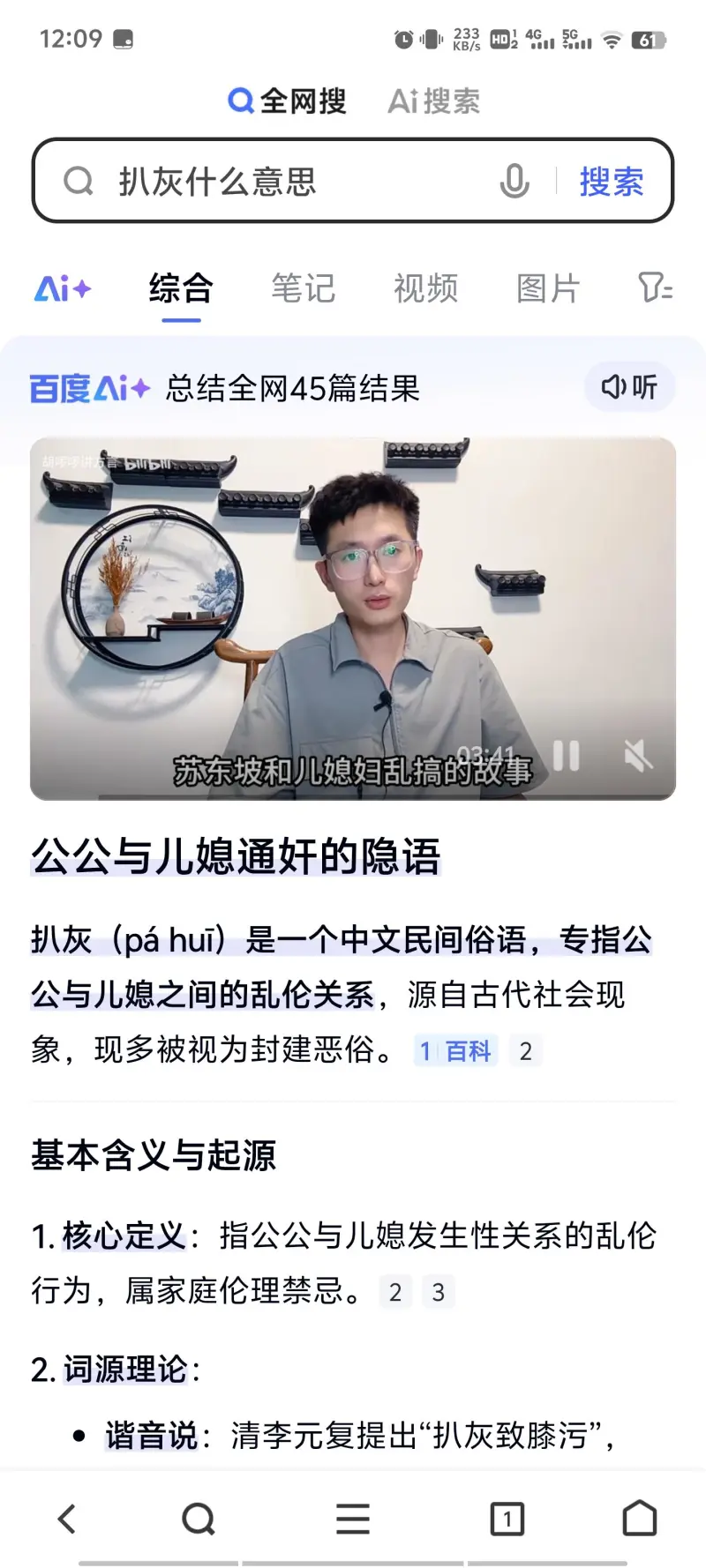The height and width of the screenshot is (1568, 706).
Task: Show 视频 search results
Action: [x=425, y=288]
